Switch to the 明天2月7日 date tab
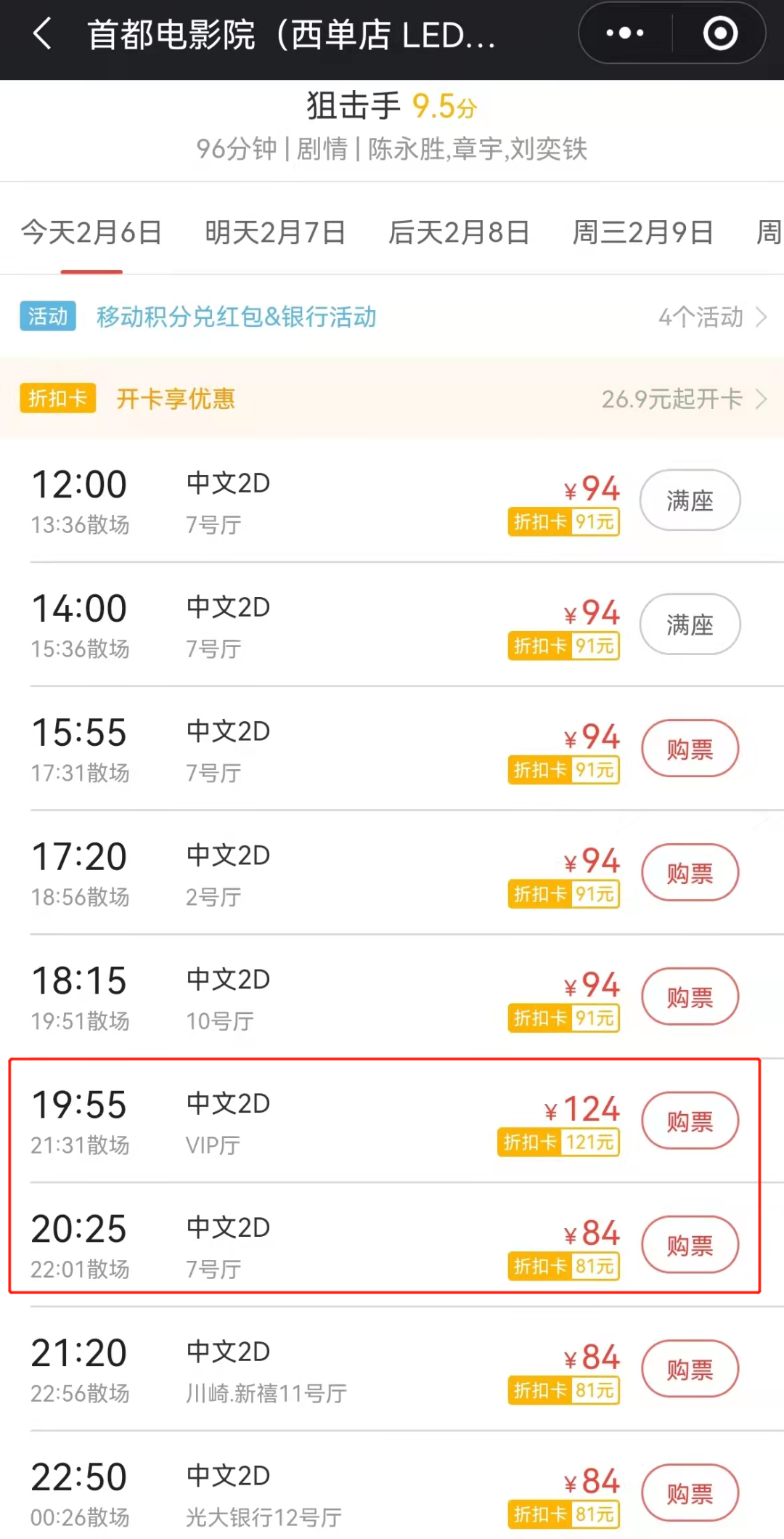This screenshot has height=1539, width=784. pyautogui.click(x=275, y=232)
